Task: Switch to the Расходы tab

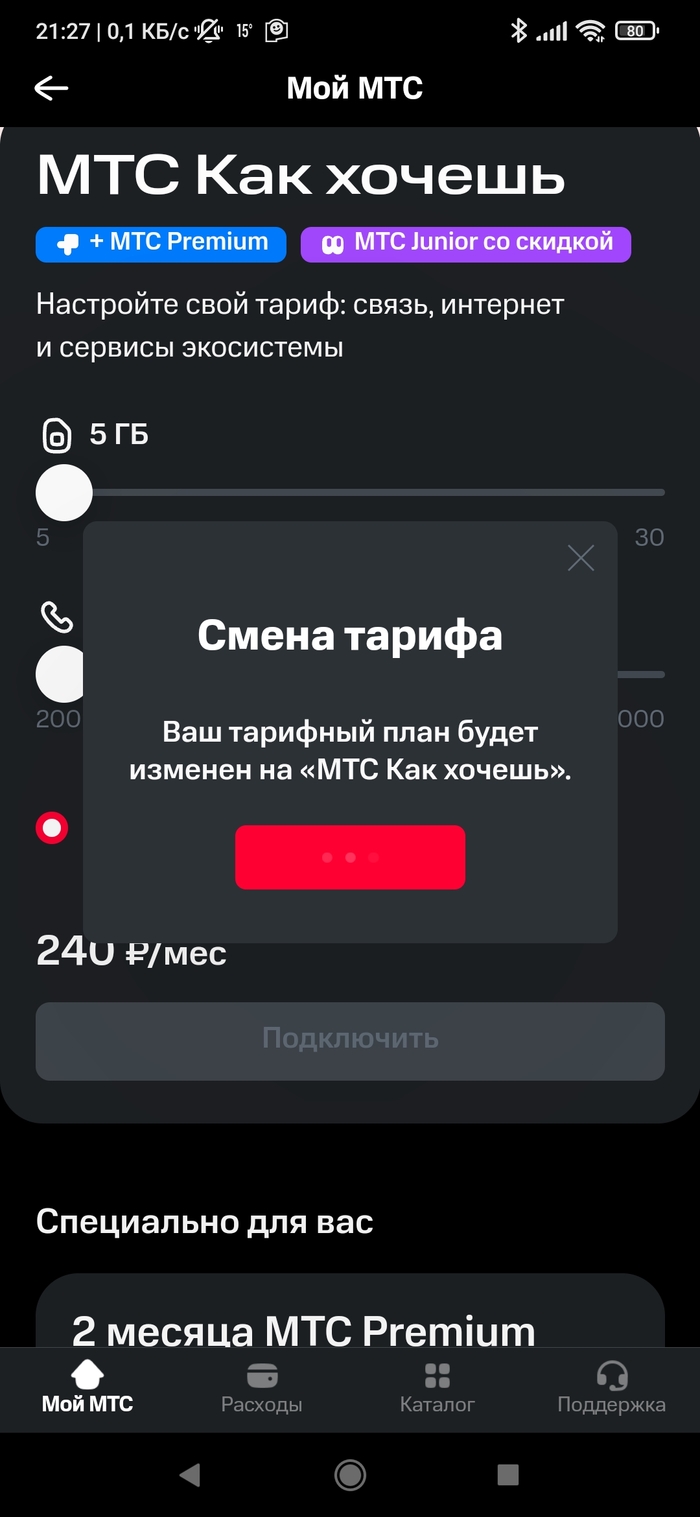Action: (261, 1387)
